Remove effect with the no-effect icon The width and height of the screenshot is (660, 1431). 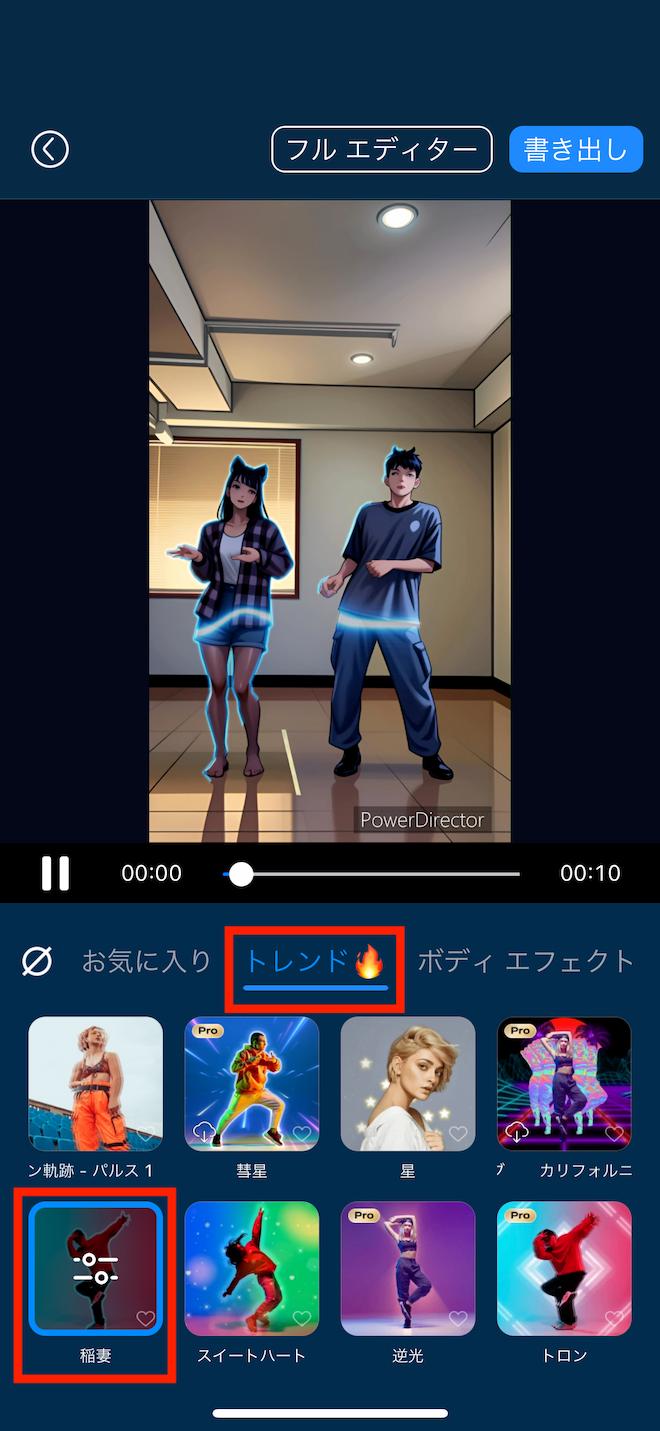point(37,961)
